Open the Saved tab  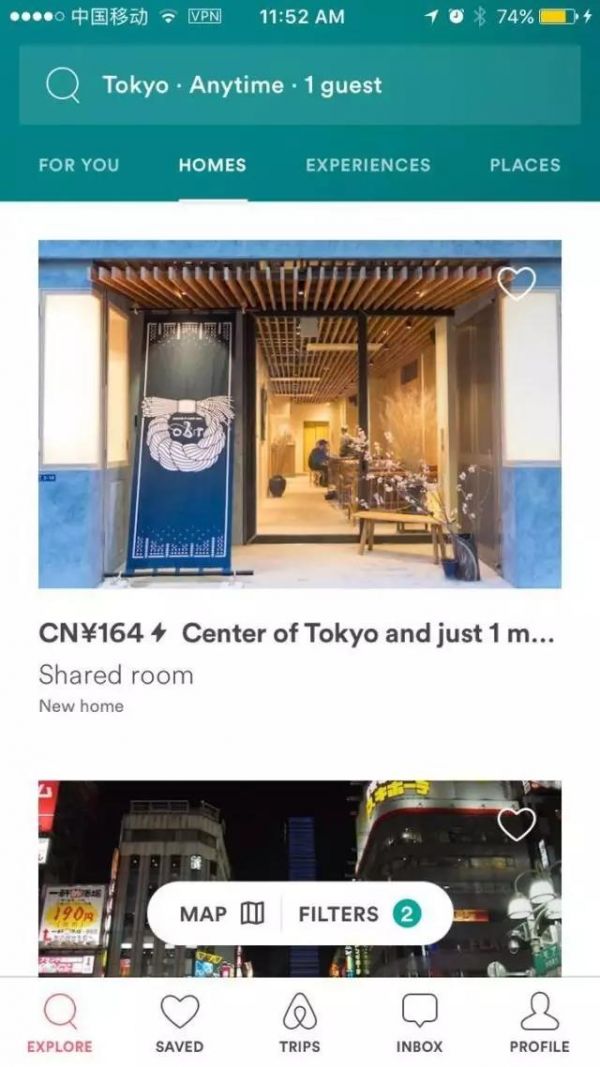[x=180, y=1022]
